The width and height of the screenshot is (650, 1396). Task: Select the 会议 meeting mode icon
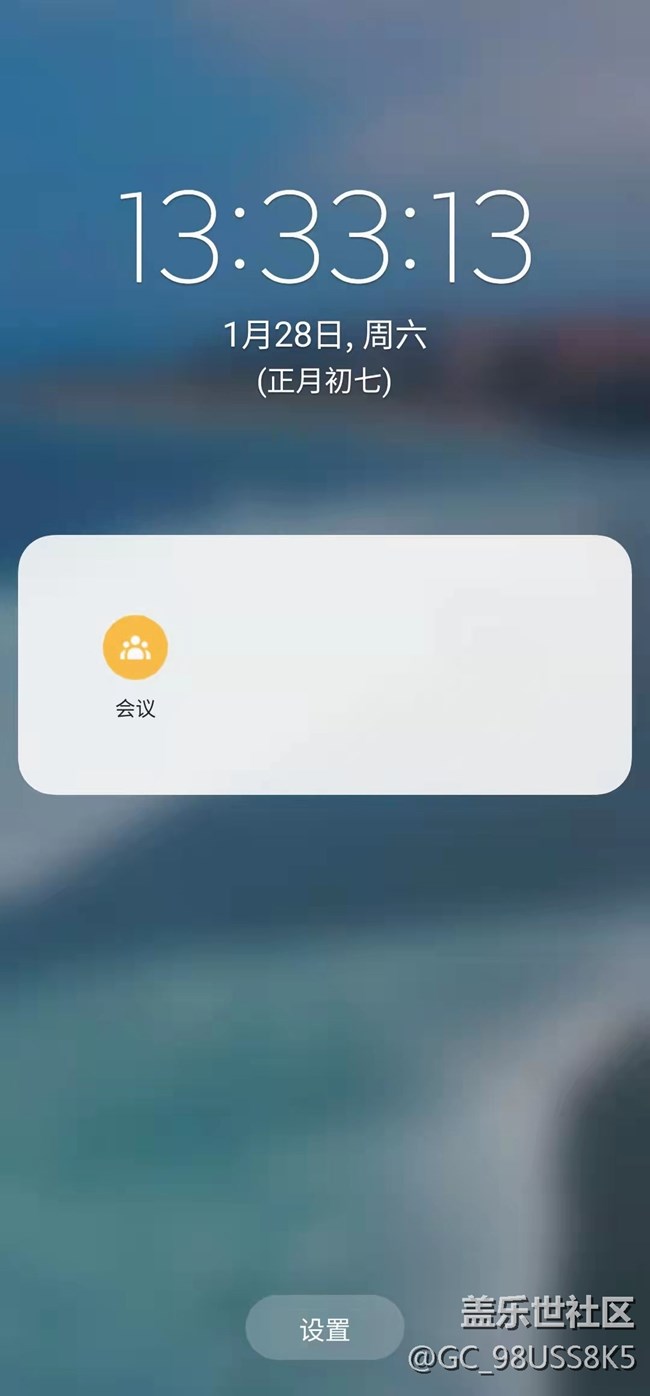135,647
